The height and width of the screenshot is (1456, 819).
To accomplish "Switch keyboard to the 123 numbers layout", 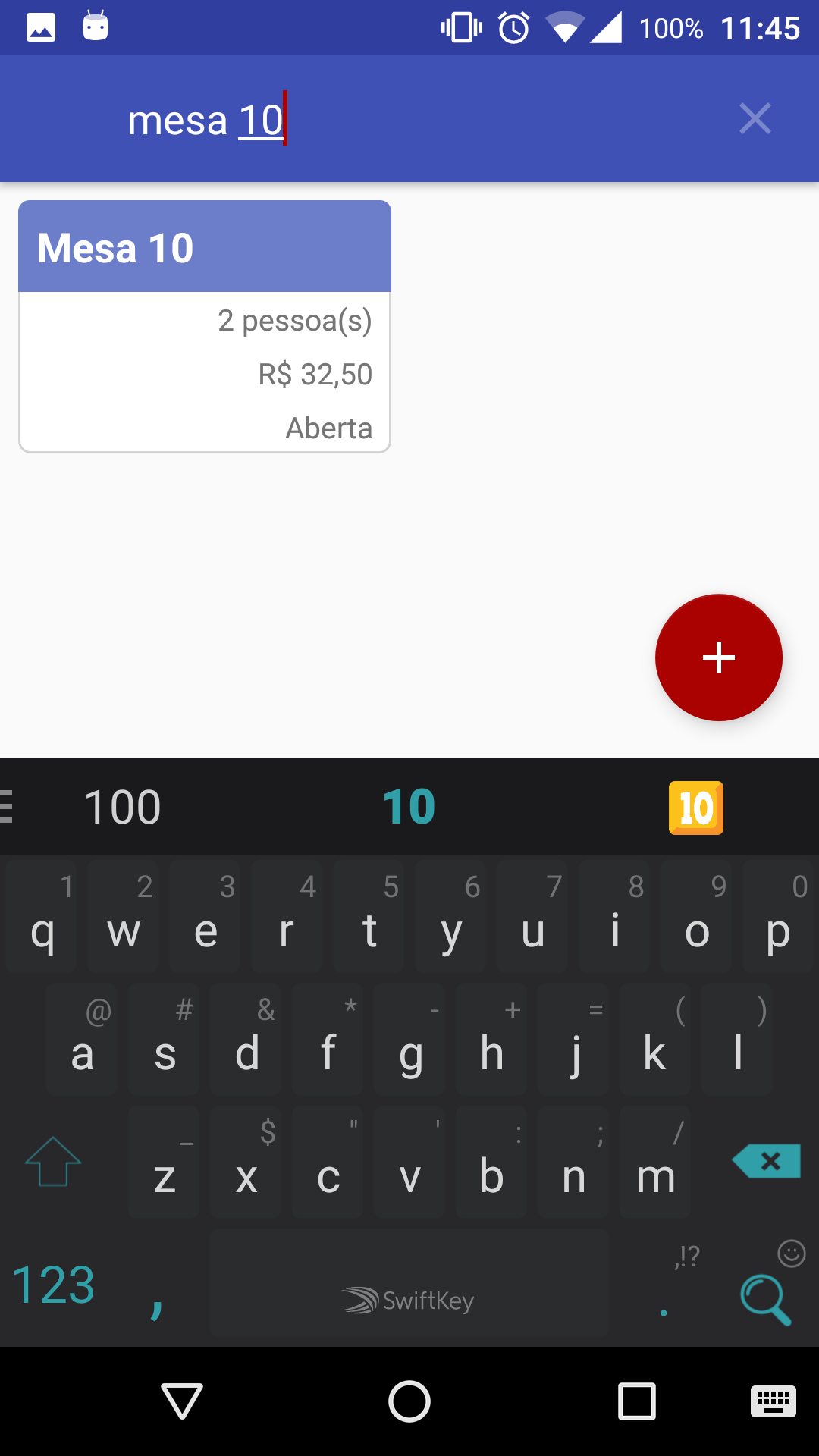I will tap(54, 1286).
